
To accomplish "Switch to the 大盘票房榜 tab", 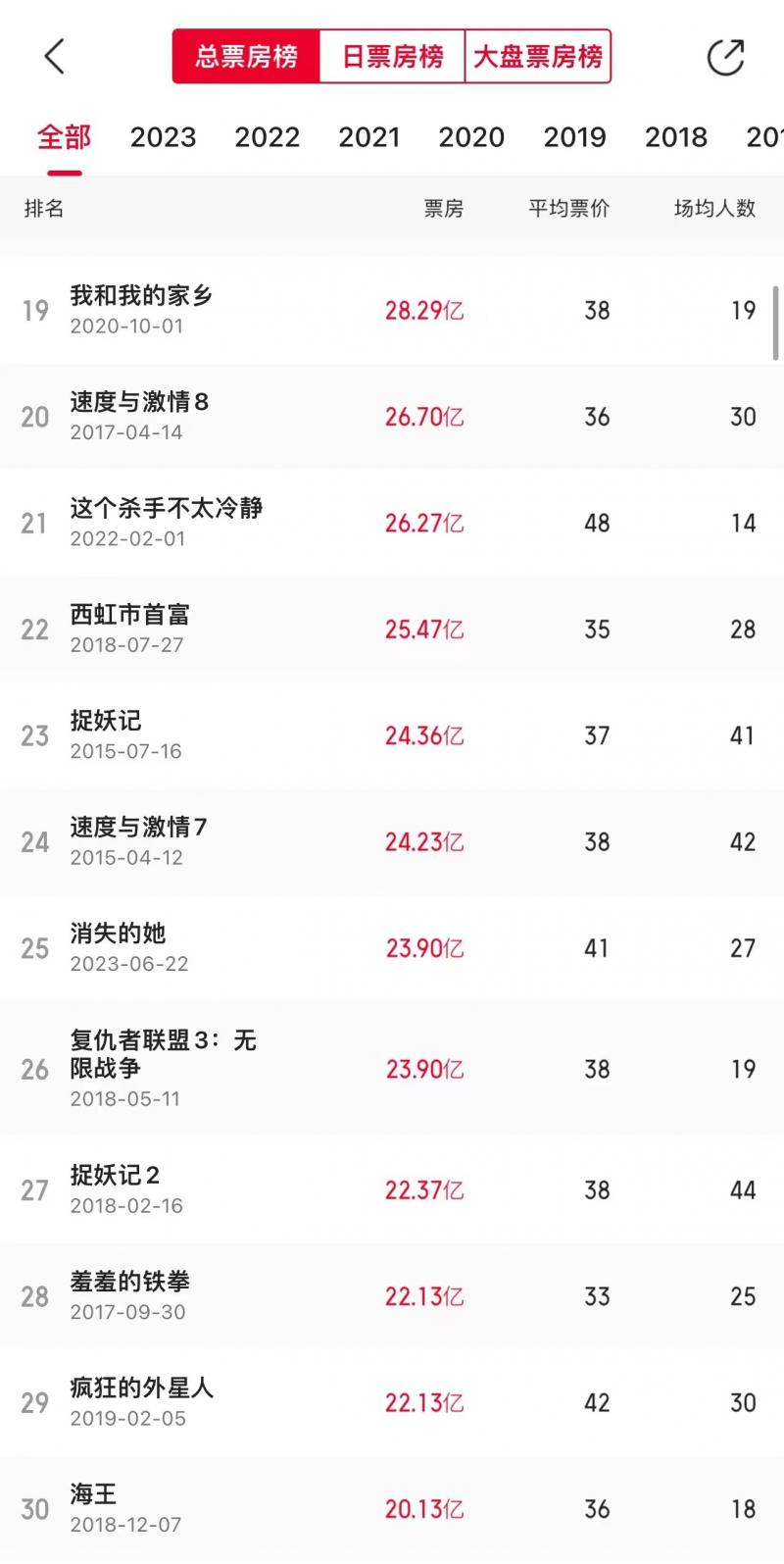I will click(537, 57).
